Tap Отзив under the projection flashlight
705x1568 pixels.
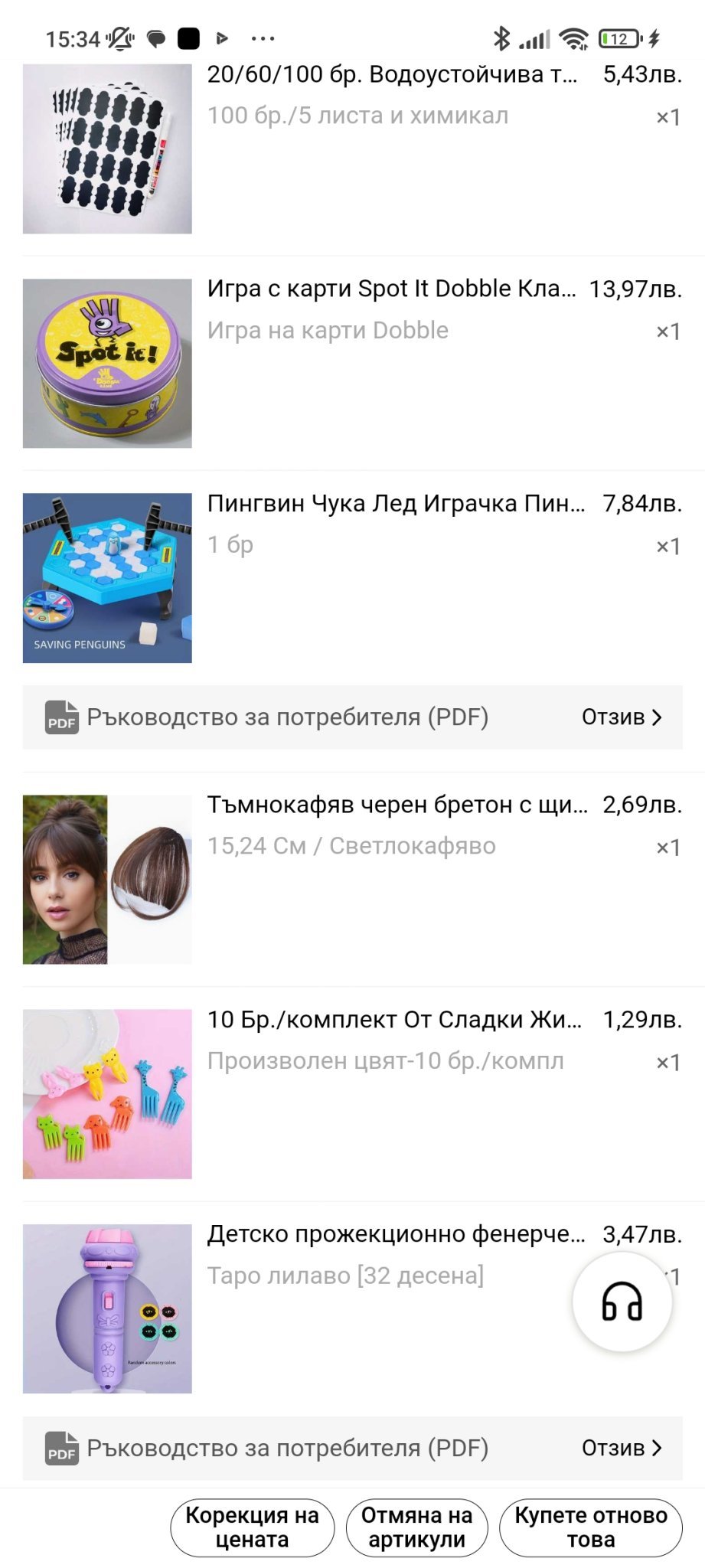621,1448
